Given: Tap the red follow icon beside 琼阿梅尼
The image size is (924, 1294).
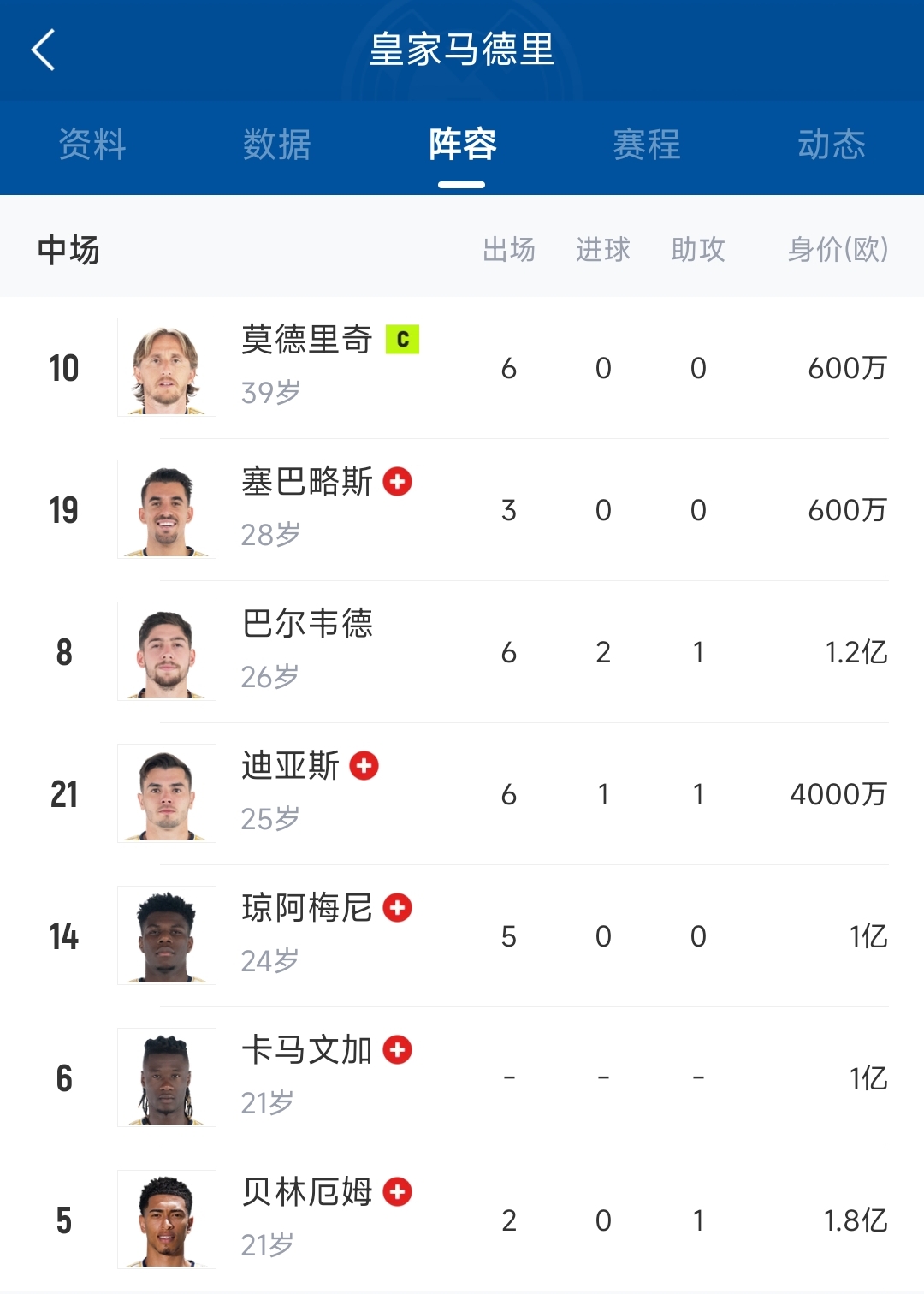Looking at the screenshot, I should point(398,910).
